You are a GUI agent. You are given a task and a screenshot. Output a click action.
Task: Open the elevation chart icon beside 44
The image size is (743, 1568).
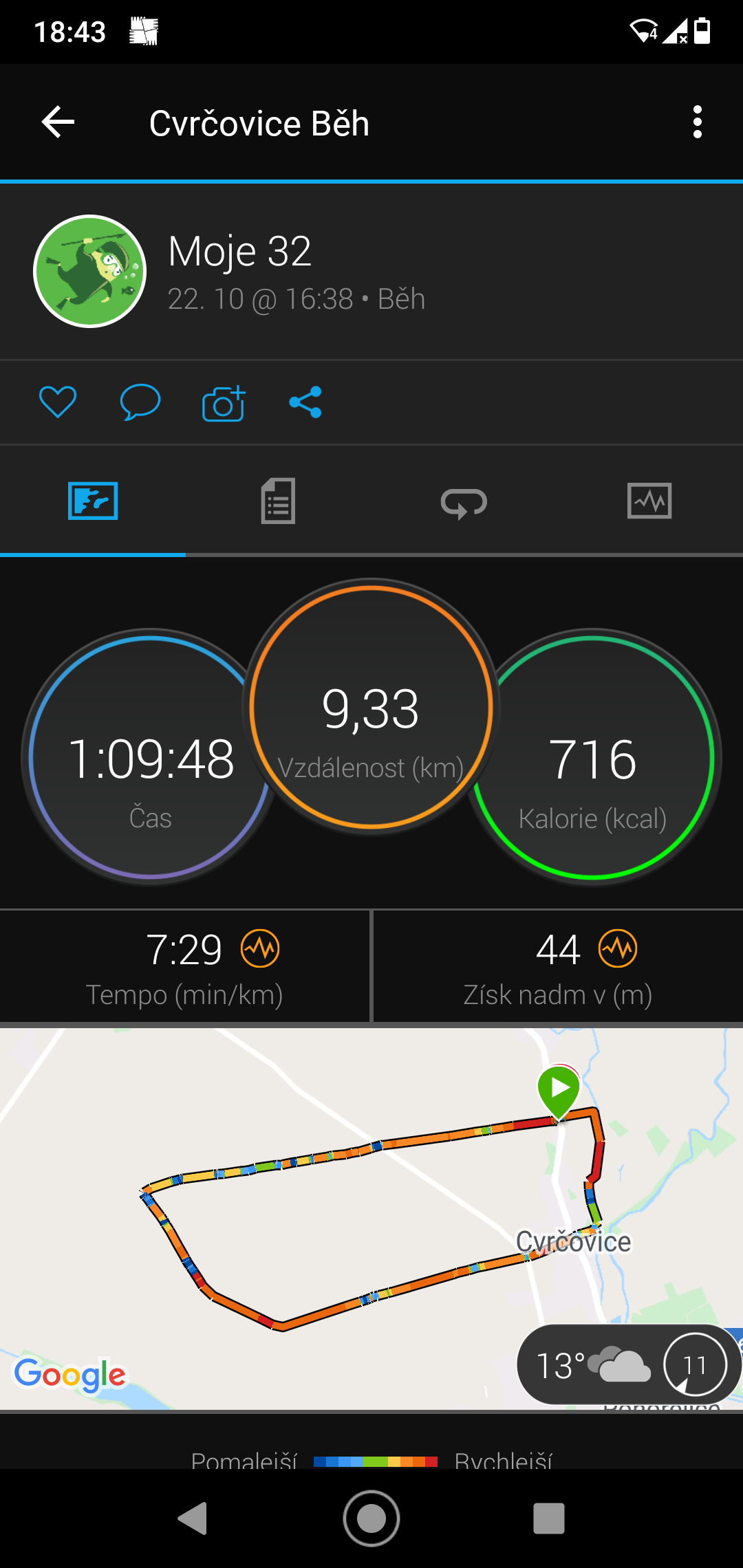[x=618, y=948]
